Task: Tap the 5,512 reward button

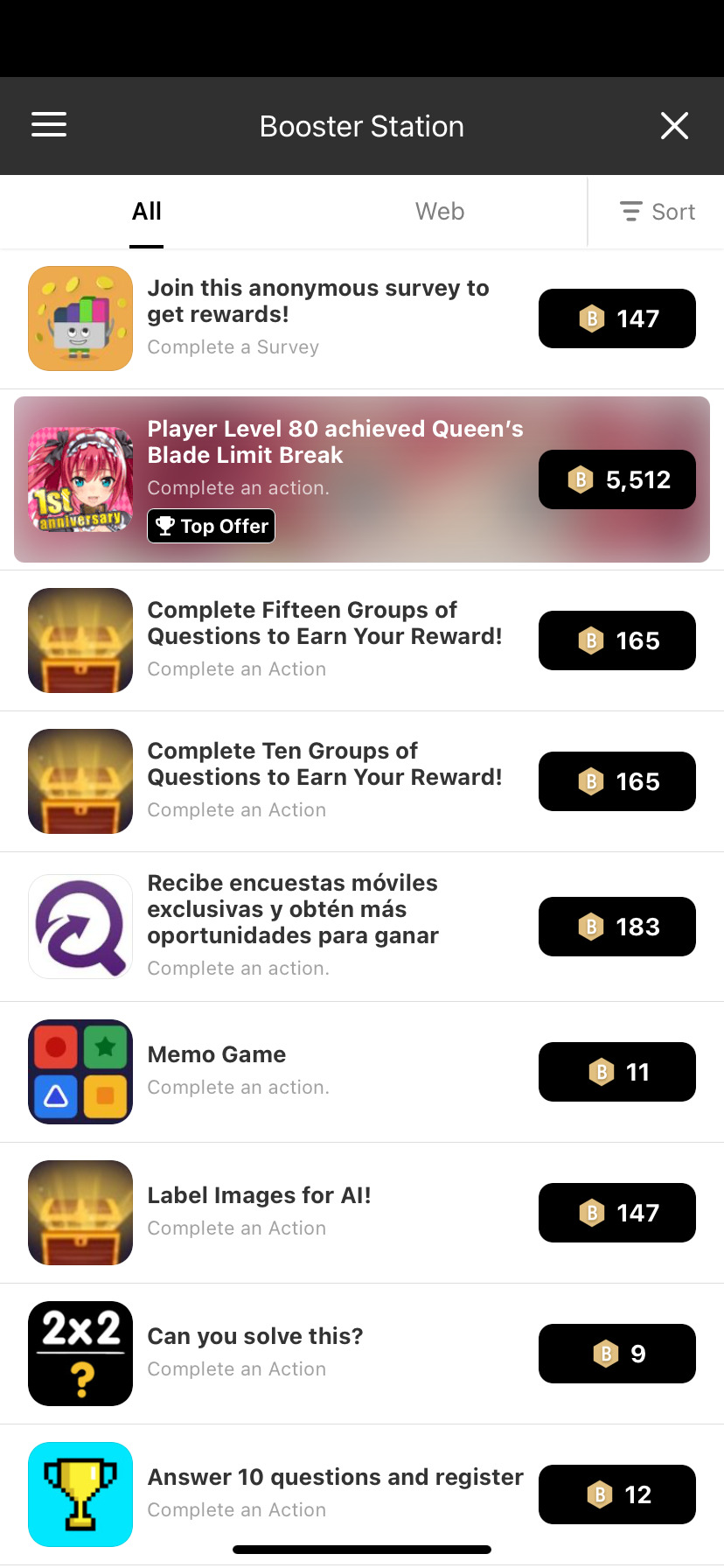Action: point(617,479)
